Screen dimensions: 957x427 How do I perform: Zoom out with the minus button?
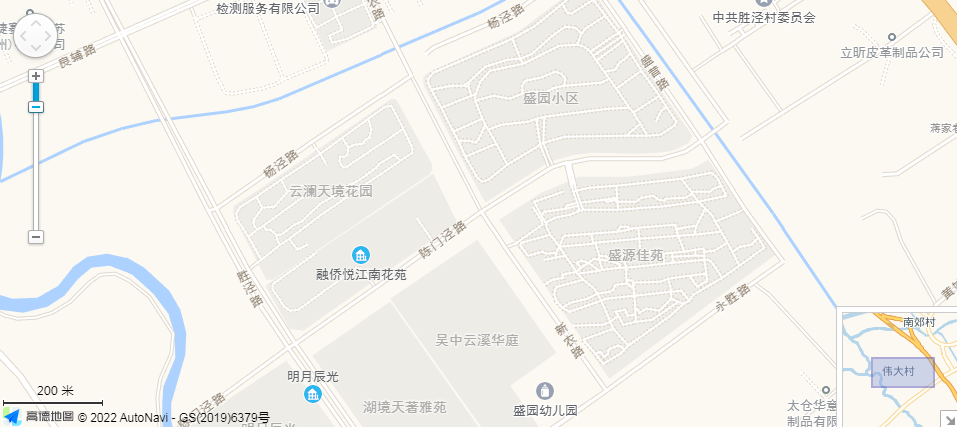click(36, 237)
